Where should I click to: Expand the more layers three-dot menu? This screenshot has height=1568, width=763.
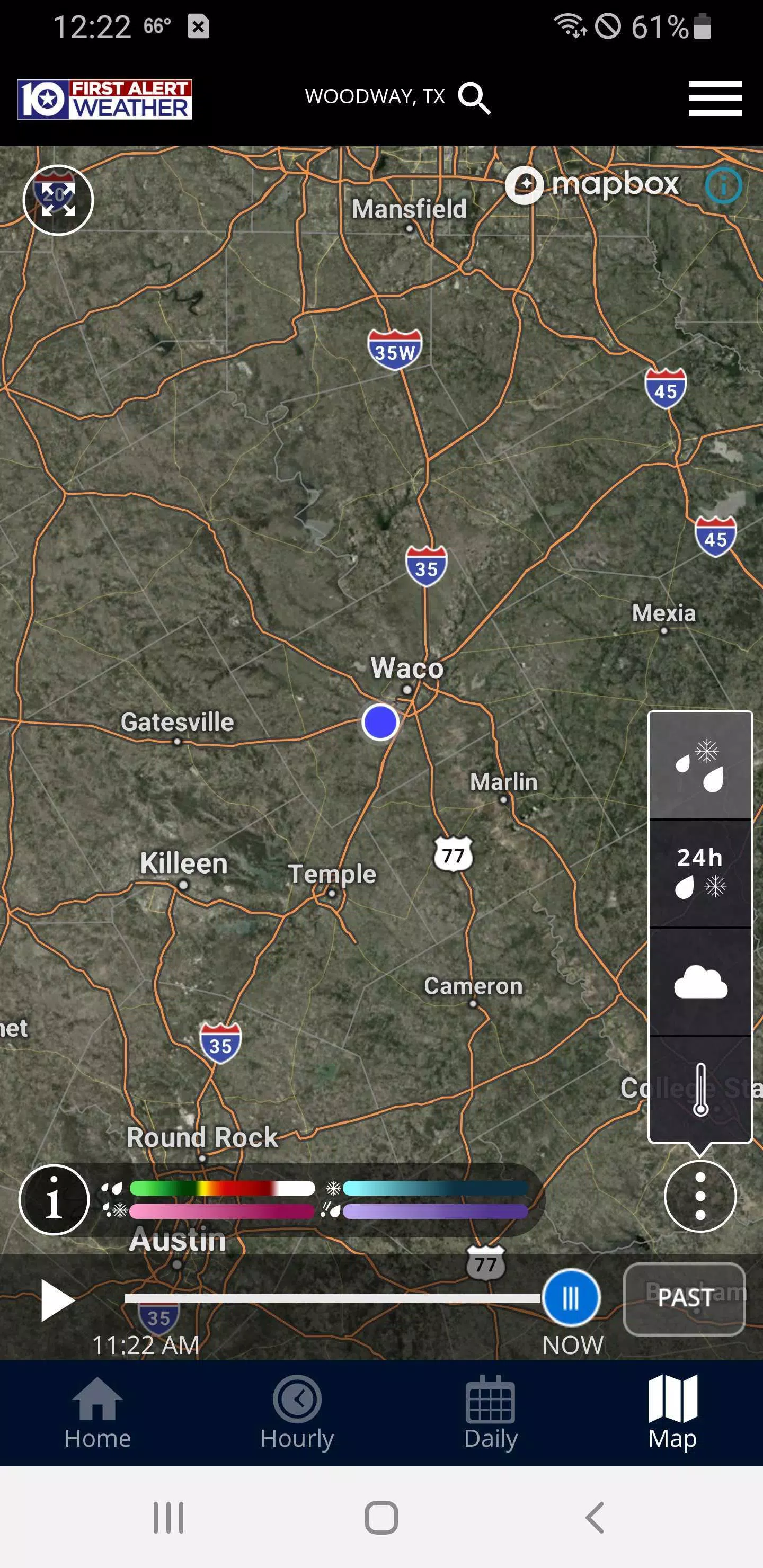[701, 1195]
